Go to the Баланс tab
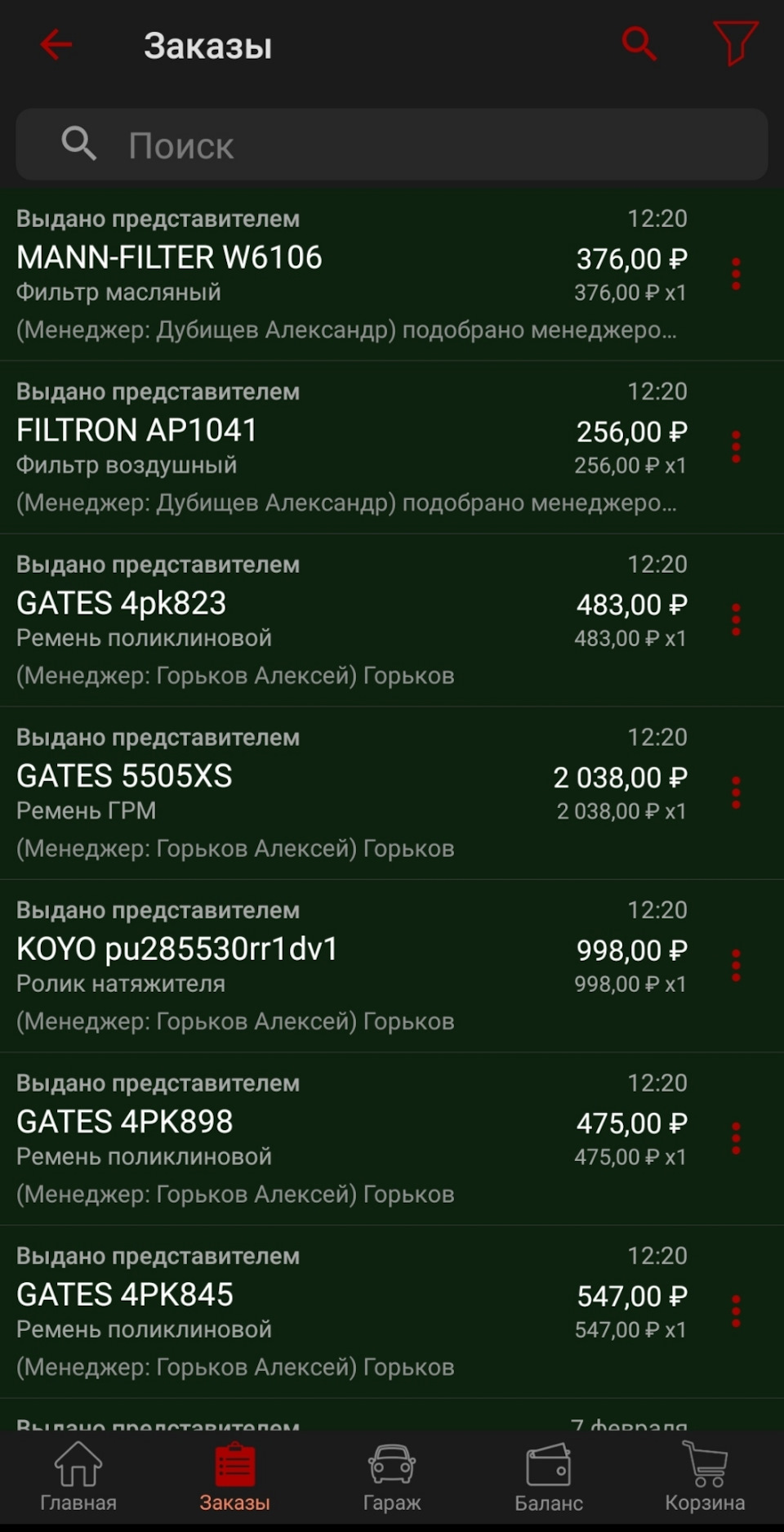The width and height of the screenshot is (784, 1532). point(549,1477)
